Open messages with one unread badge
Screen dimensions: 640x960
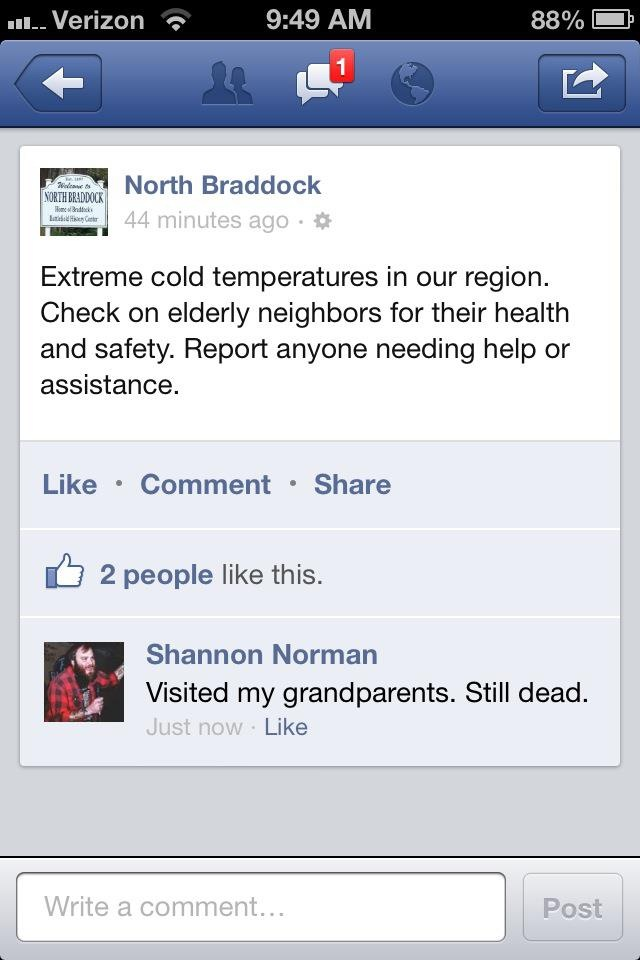tap(321, 84)
